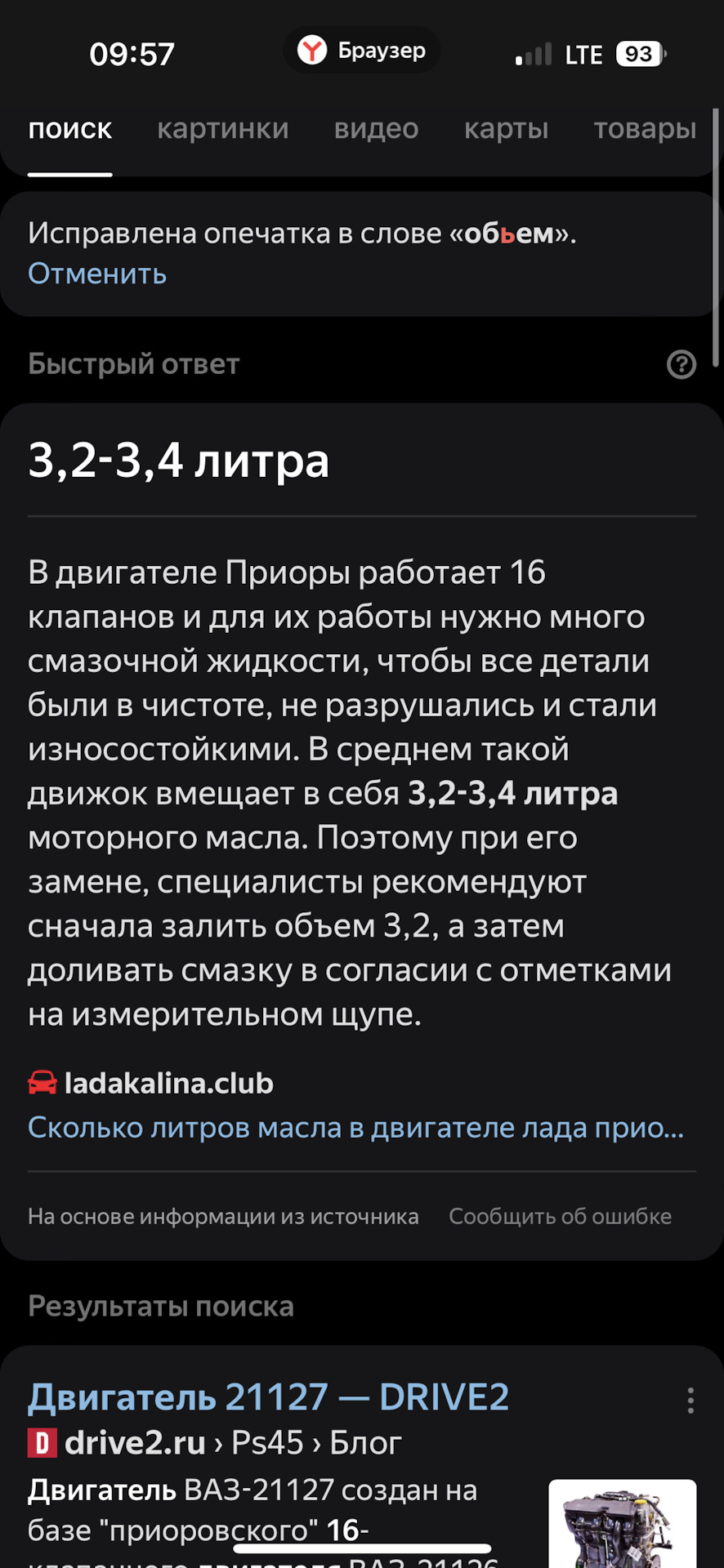Tap the поиск tab

(x=70, y=129)
